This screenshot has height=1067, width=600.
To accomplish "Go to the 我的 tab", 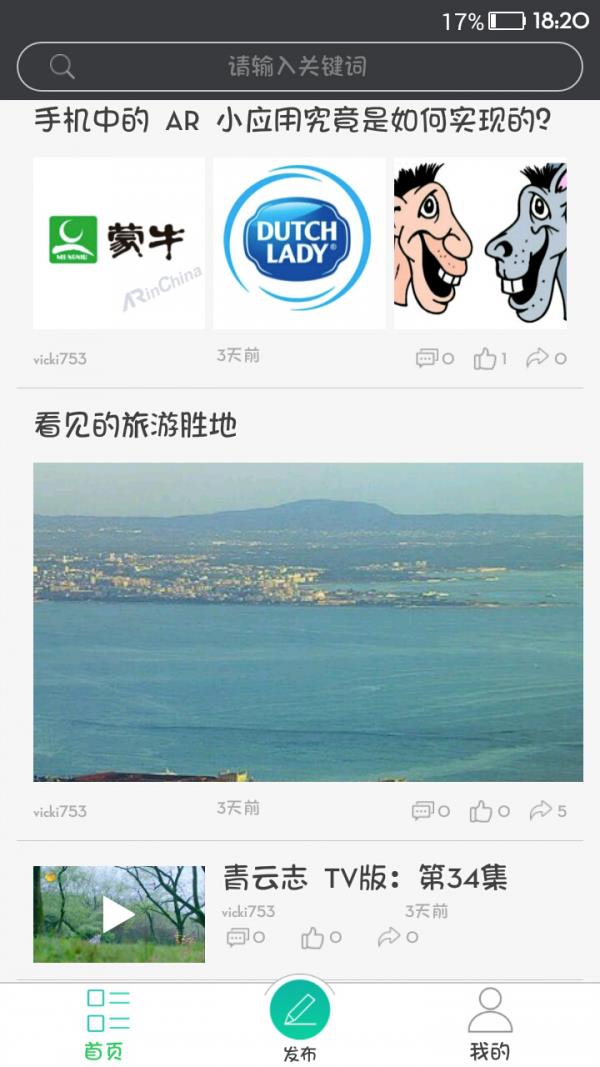I will coord(490,1024).
